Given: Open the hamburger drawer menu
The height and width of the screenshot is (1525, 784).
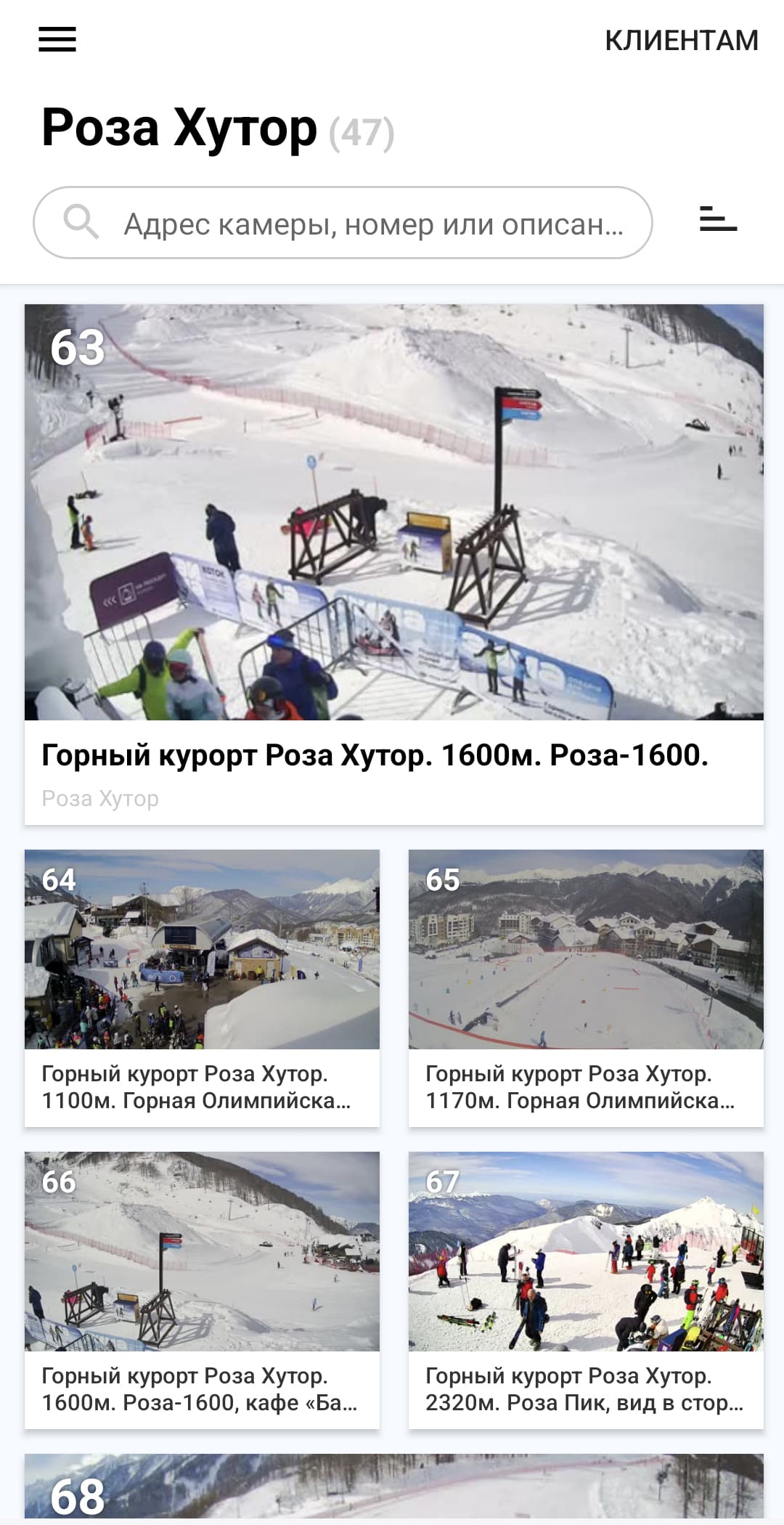Looking at the screenshot, I should click(57, 39).
